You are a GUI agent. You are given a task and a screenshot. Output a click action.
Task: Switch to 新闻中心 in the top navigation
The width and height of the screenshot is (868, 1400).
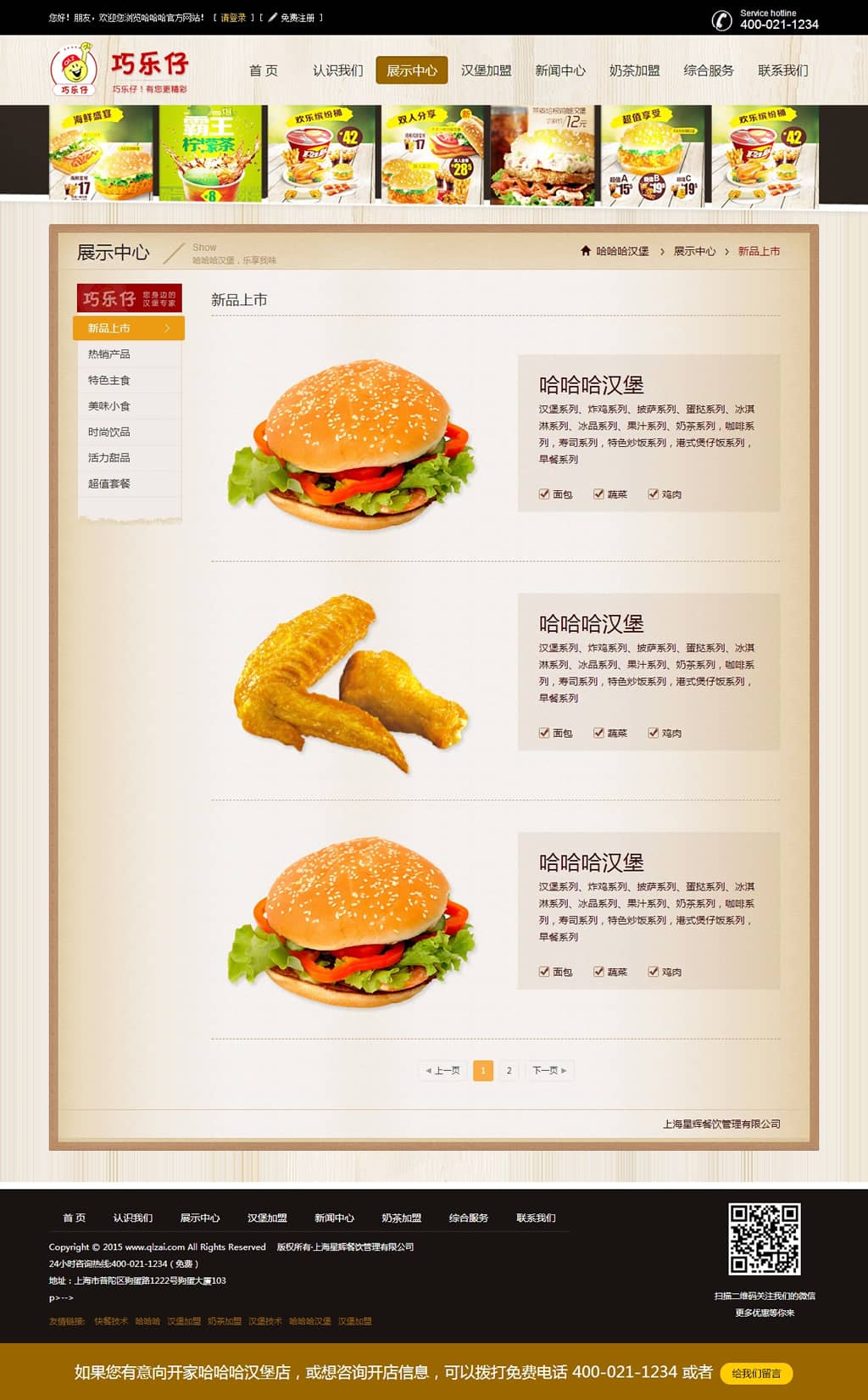point(559,70)
